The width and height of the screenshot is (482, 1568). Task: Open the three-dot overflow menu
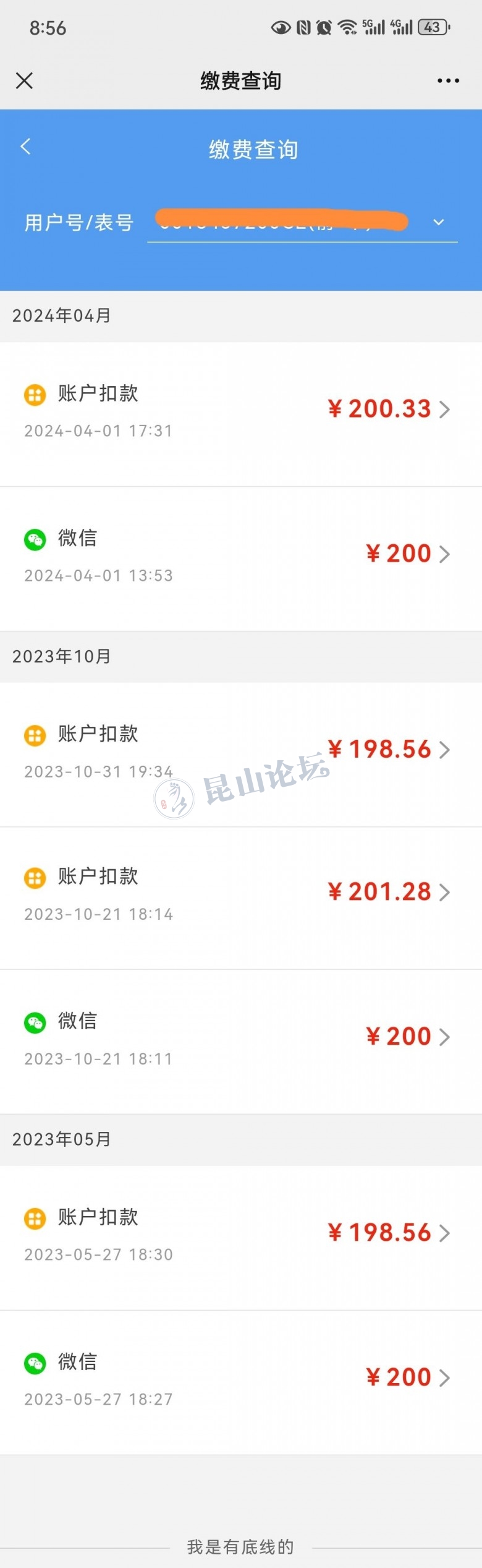click(448, 80)
